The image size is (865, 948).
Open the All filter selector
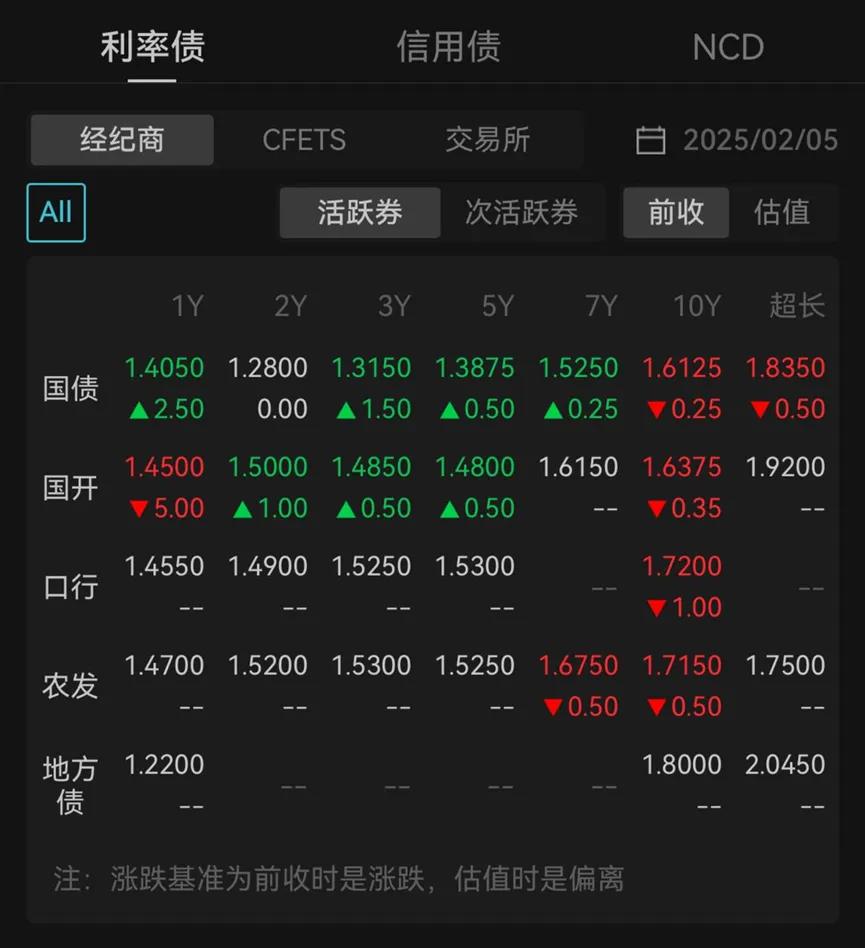pyautogui.click(x=56, y=212)
